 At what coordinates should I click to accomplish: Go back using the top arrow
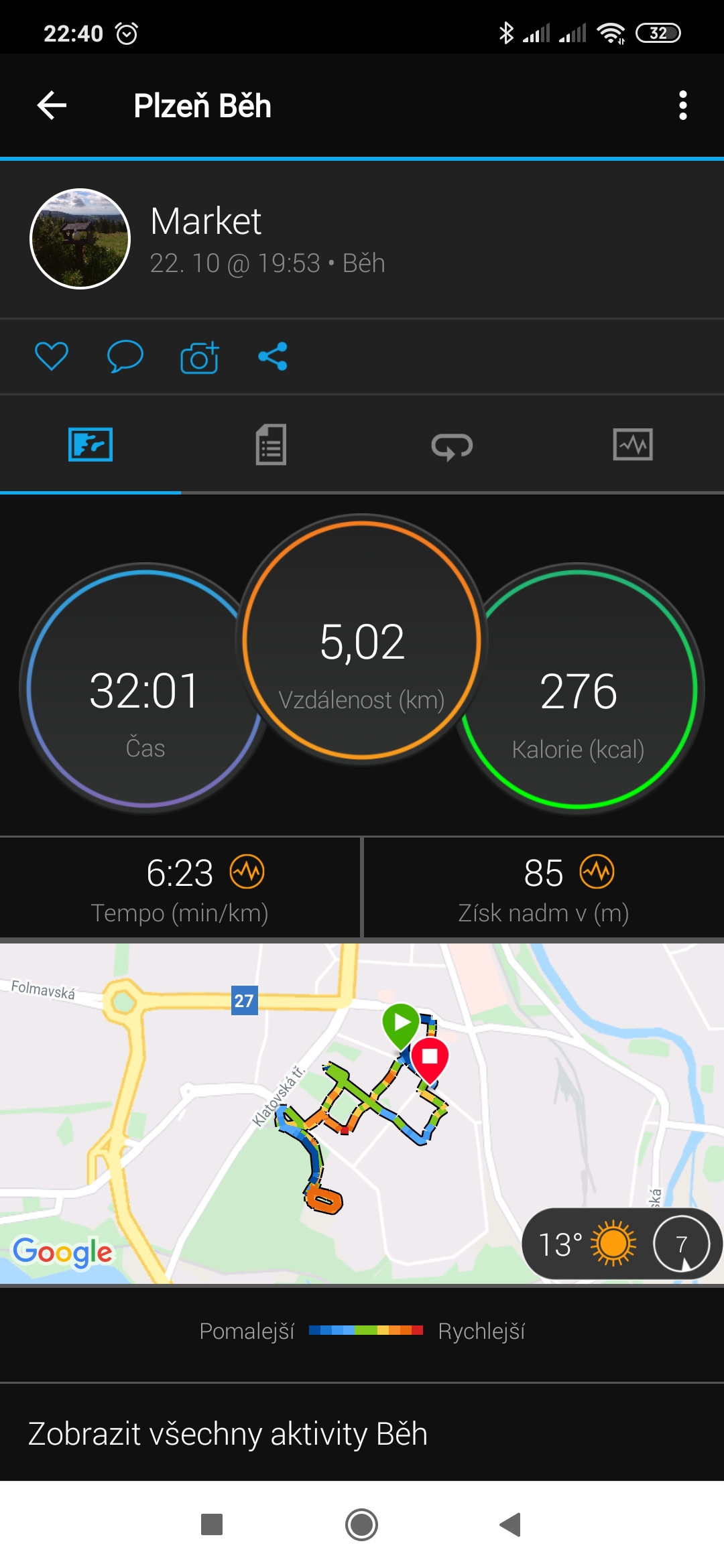pyautogui.click(x=52, y=105)
